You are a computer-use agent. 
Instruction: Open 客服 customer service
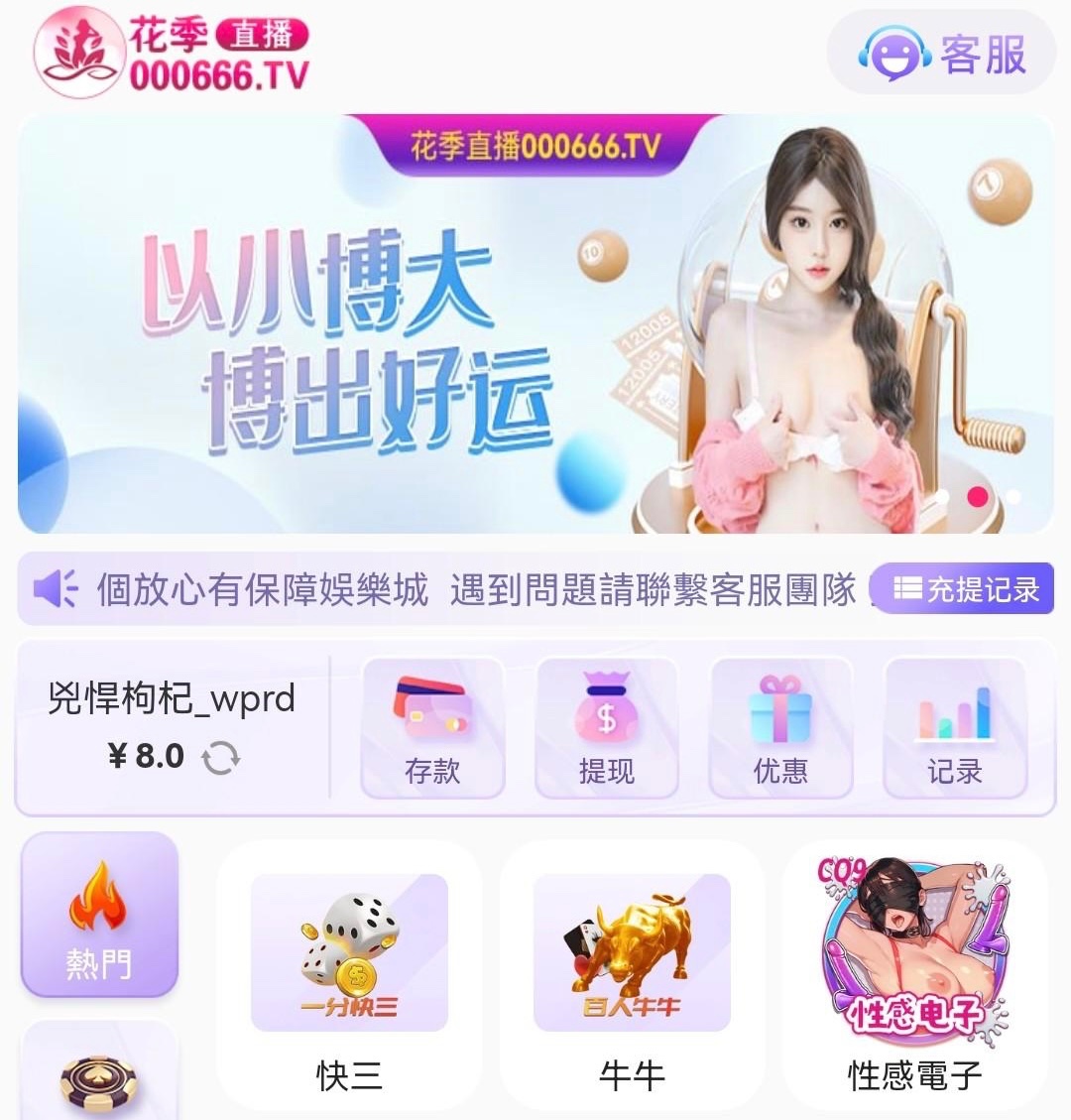point(942,55)
